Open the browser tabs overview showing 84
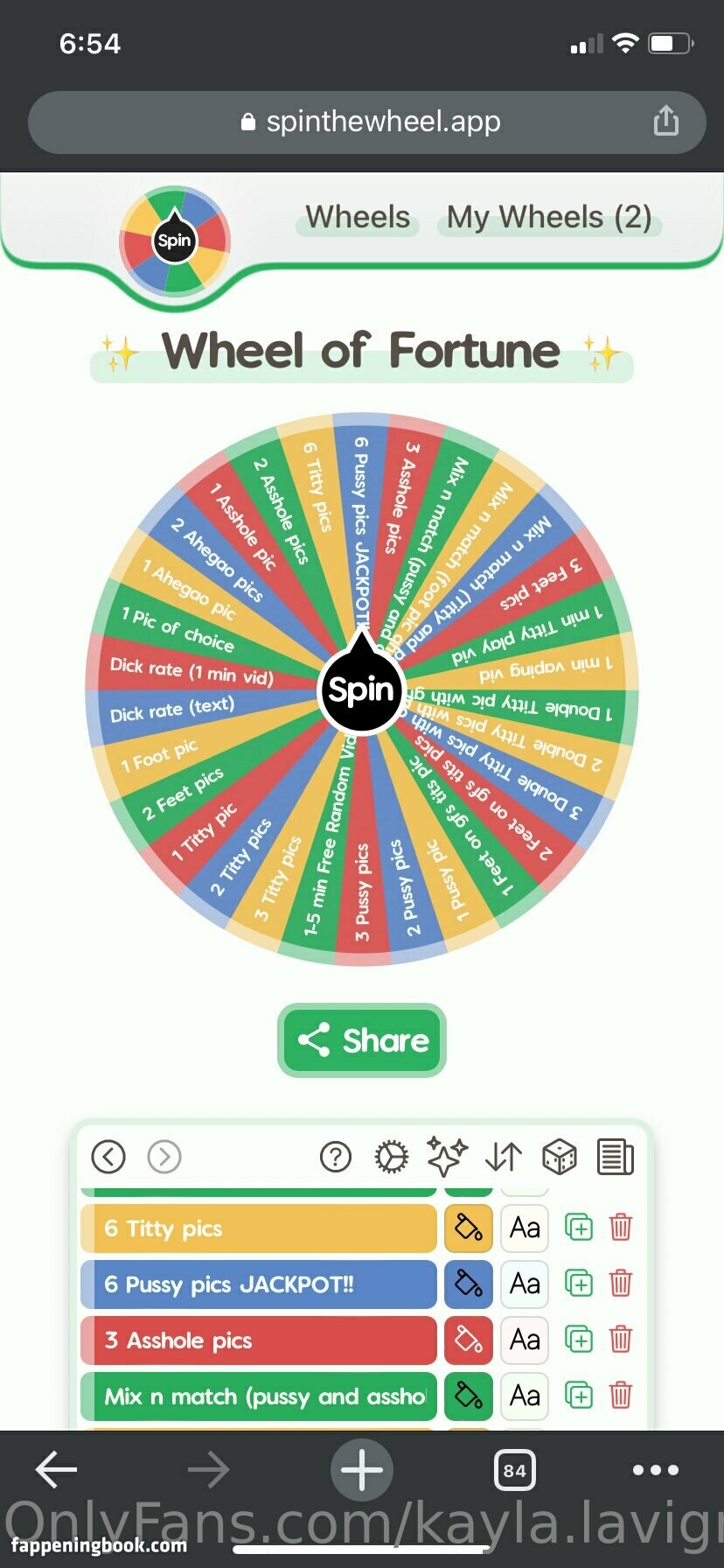The width and height of the screenshot is (724, 1568). click(515, 1471)
